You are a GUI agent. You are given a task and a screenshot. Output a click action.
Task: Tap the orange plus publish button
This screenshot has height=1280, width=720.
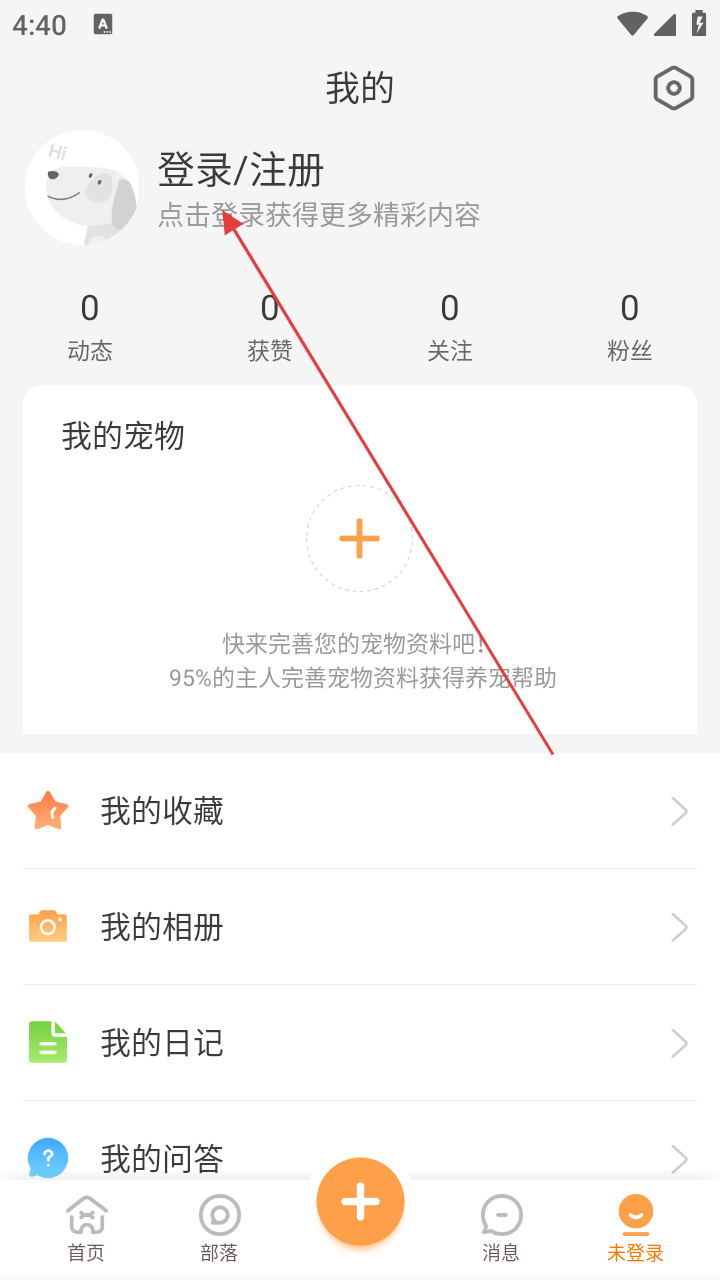point(360,1201)
